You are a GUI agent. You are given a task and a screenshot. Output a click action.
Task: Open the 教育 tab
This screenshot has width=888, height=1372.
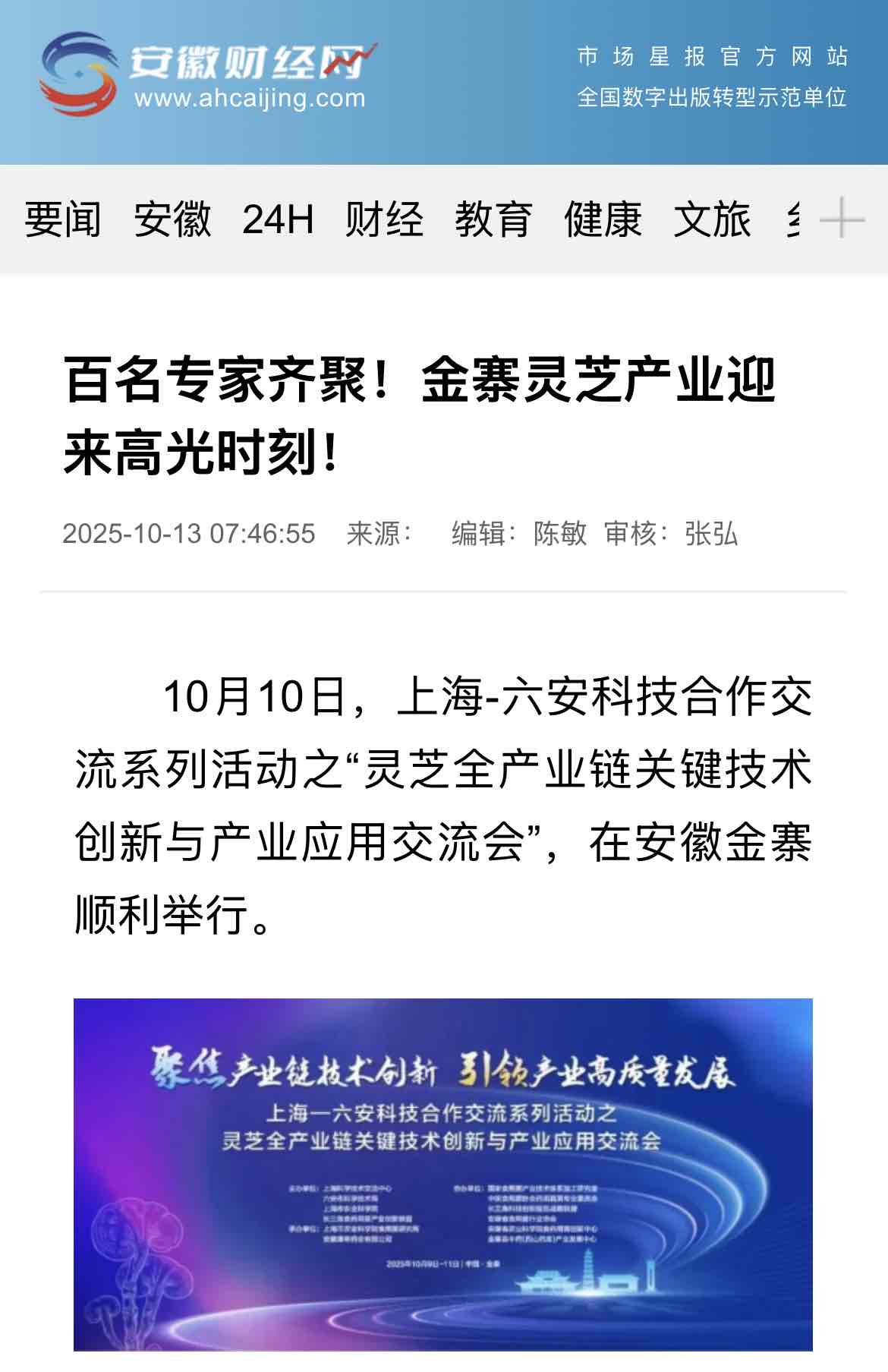pyautogui.click(x=493, y=219)
